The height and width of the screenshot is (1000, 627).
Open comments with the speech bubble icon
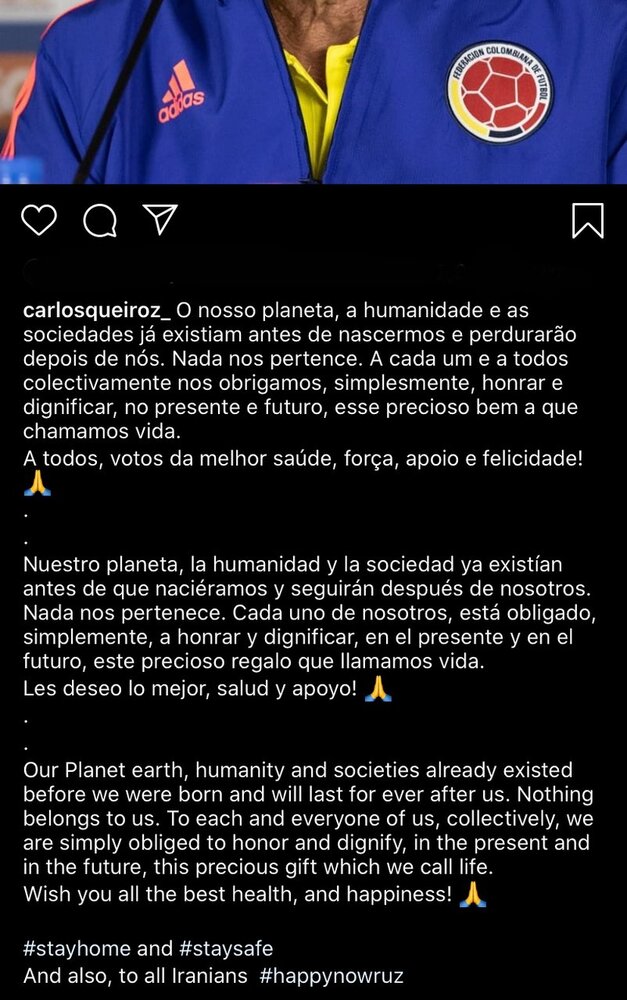click(100, 220)
